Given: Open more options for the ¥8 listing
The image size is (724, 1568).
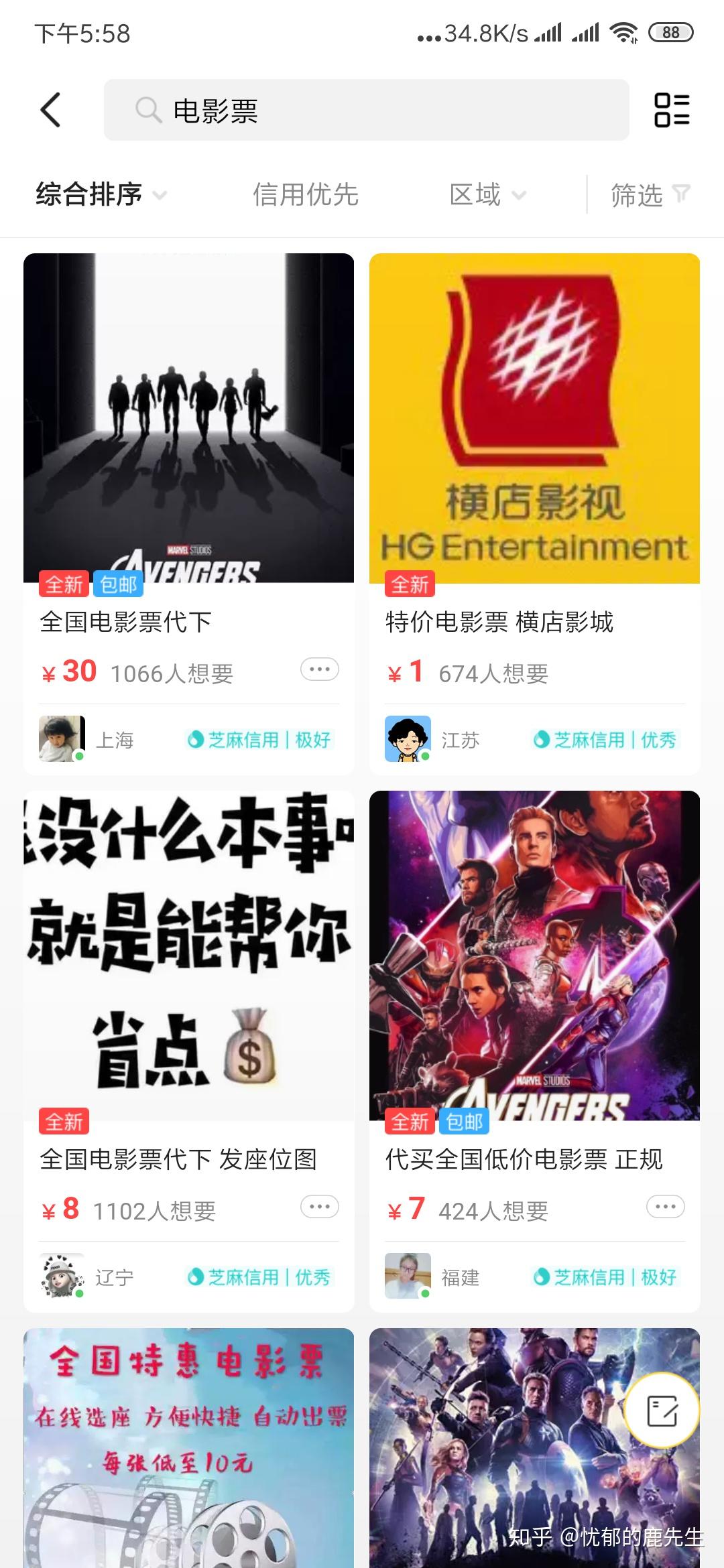Looking at the screenshot, I should point(320,1207).
